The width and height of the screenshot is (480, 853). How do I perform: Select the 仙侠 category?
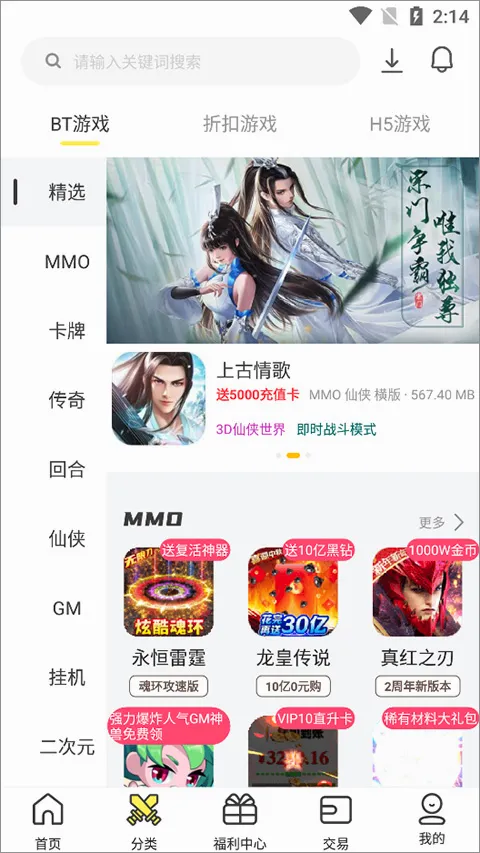click(67, 539)
